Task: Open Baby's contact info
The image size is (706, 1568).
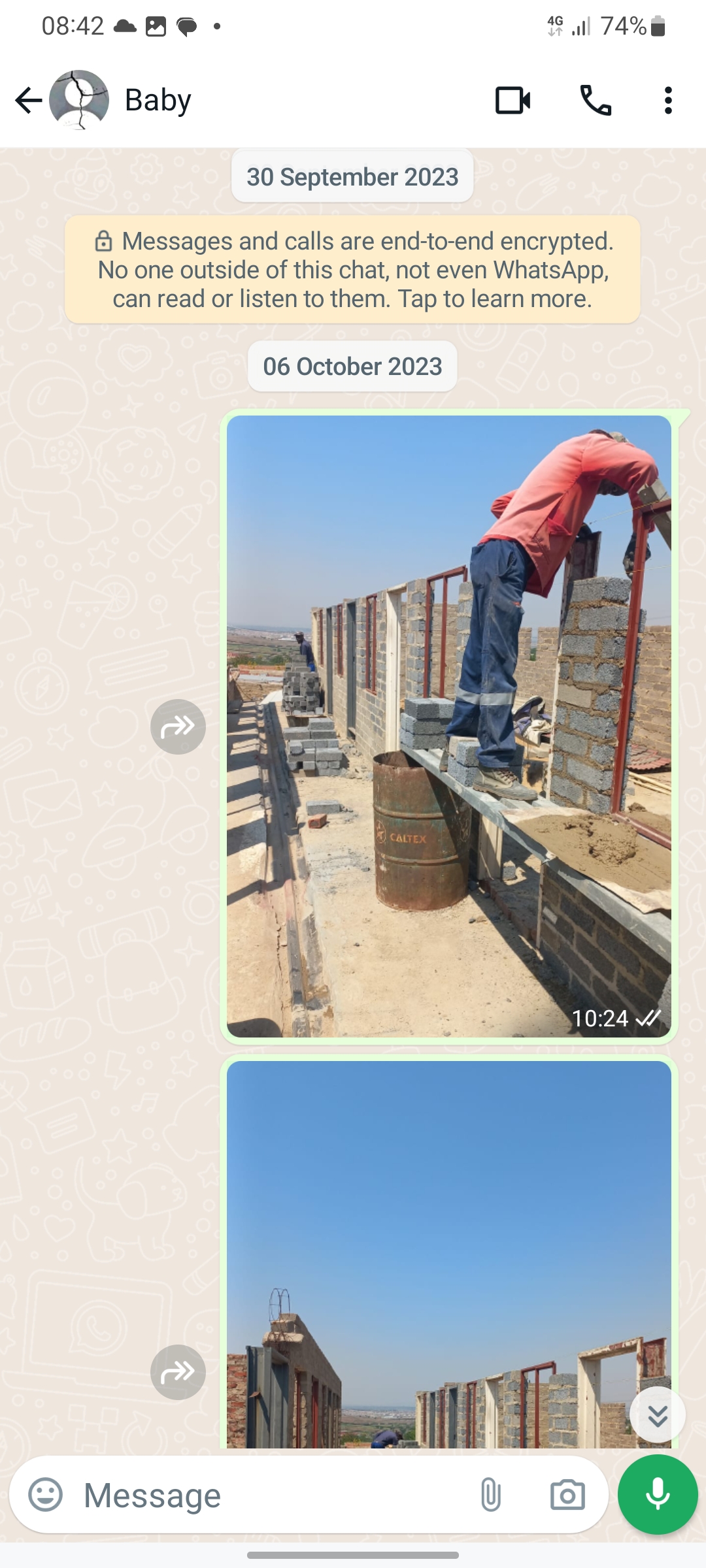Action: 158,101
